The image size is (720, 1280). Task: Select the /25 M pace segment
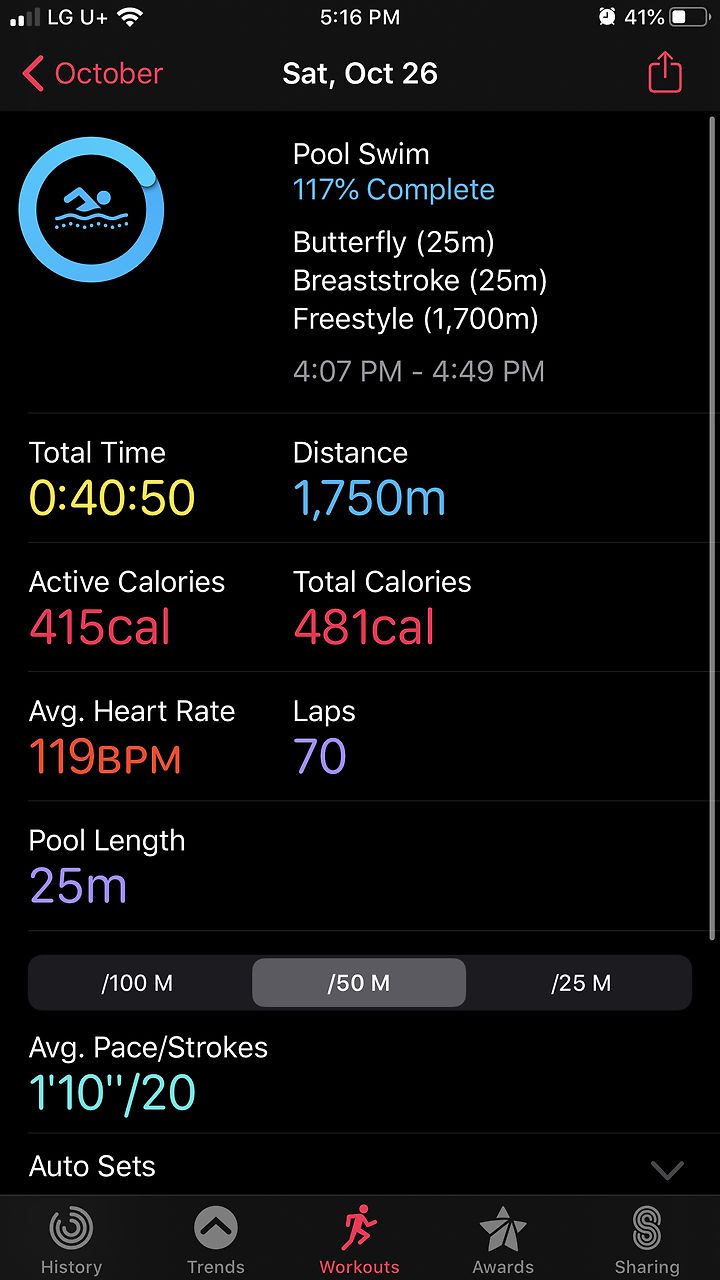pos(581,983)
